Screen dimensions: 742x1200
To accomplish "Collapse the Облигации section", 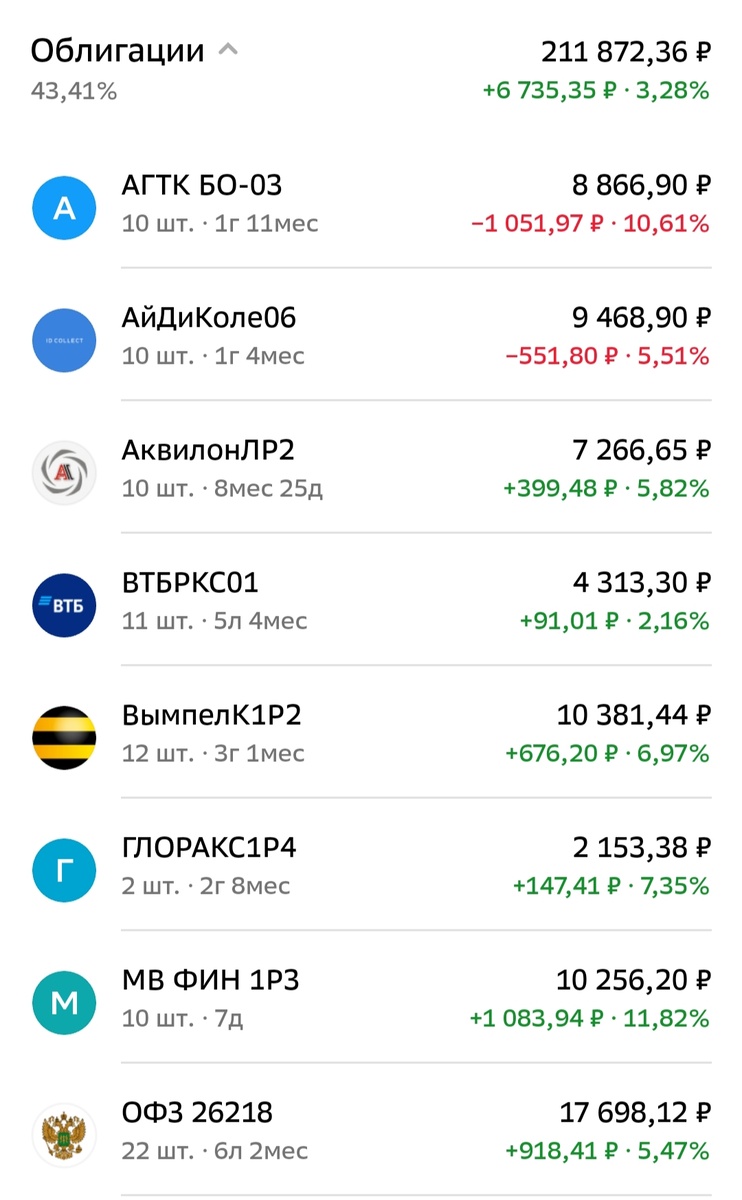I will click(228, 50).
